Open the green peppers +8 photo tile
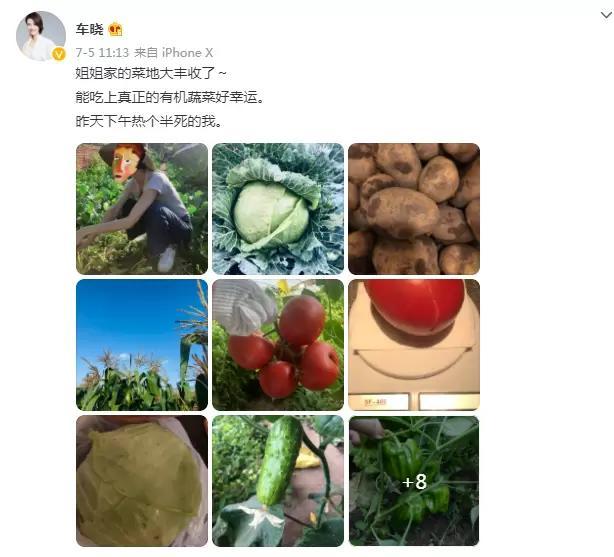The height and width of the screenshot is (557, 614). click(414, 480)
